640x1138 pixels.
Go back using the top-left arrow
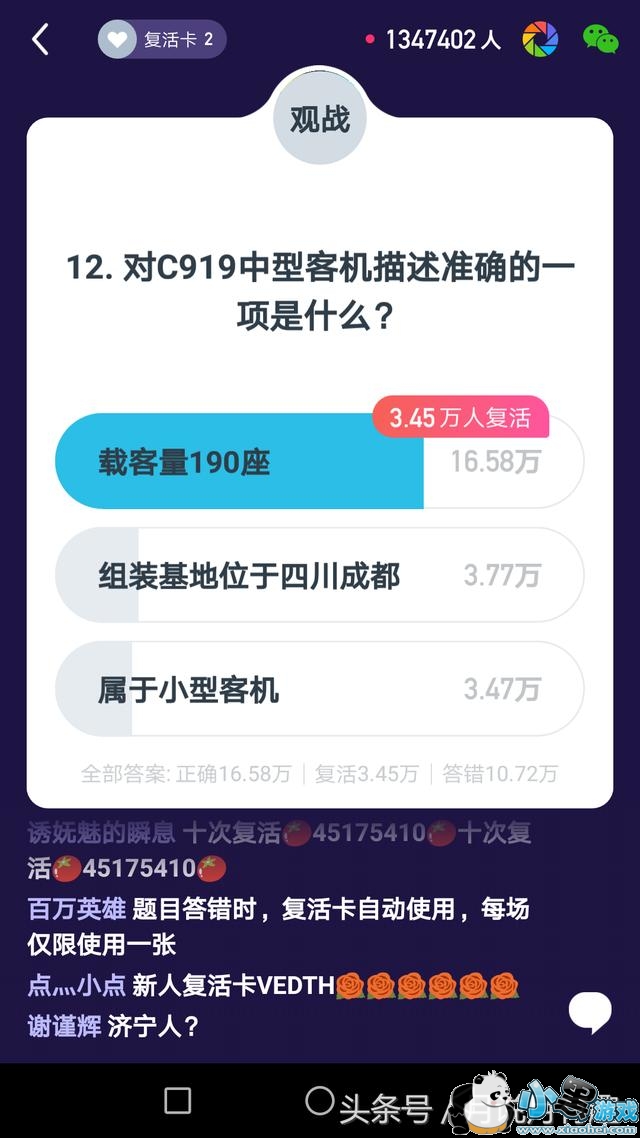40,40
